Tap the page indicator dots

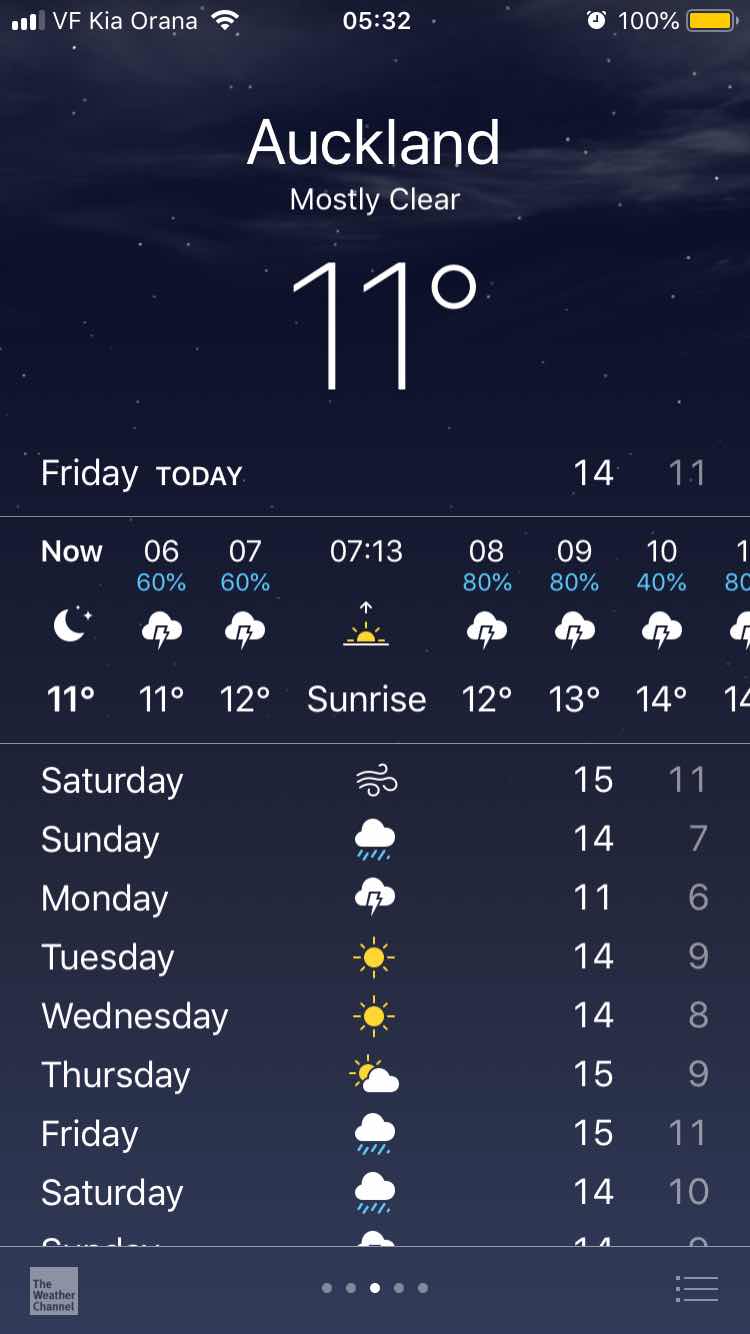375,1288
